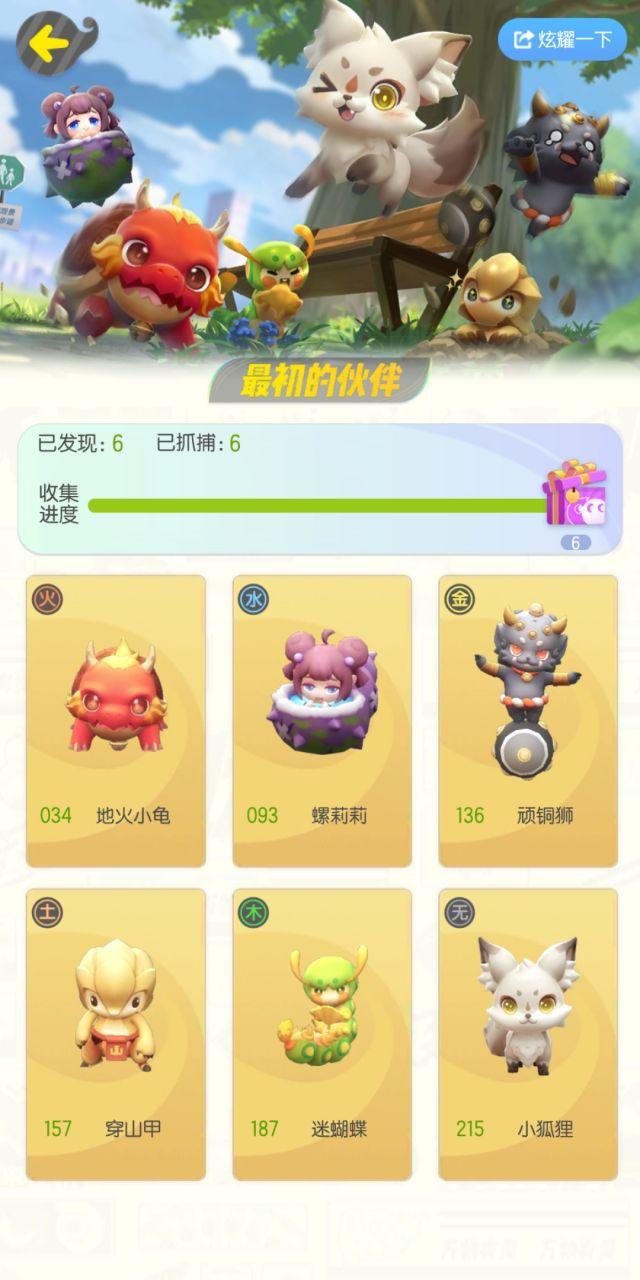Select the 小狐狸 card
Screen dimensions: 640x1280
527,1035
